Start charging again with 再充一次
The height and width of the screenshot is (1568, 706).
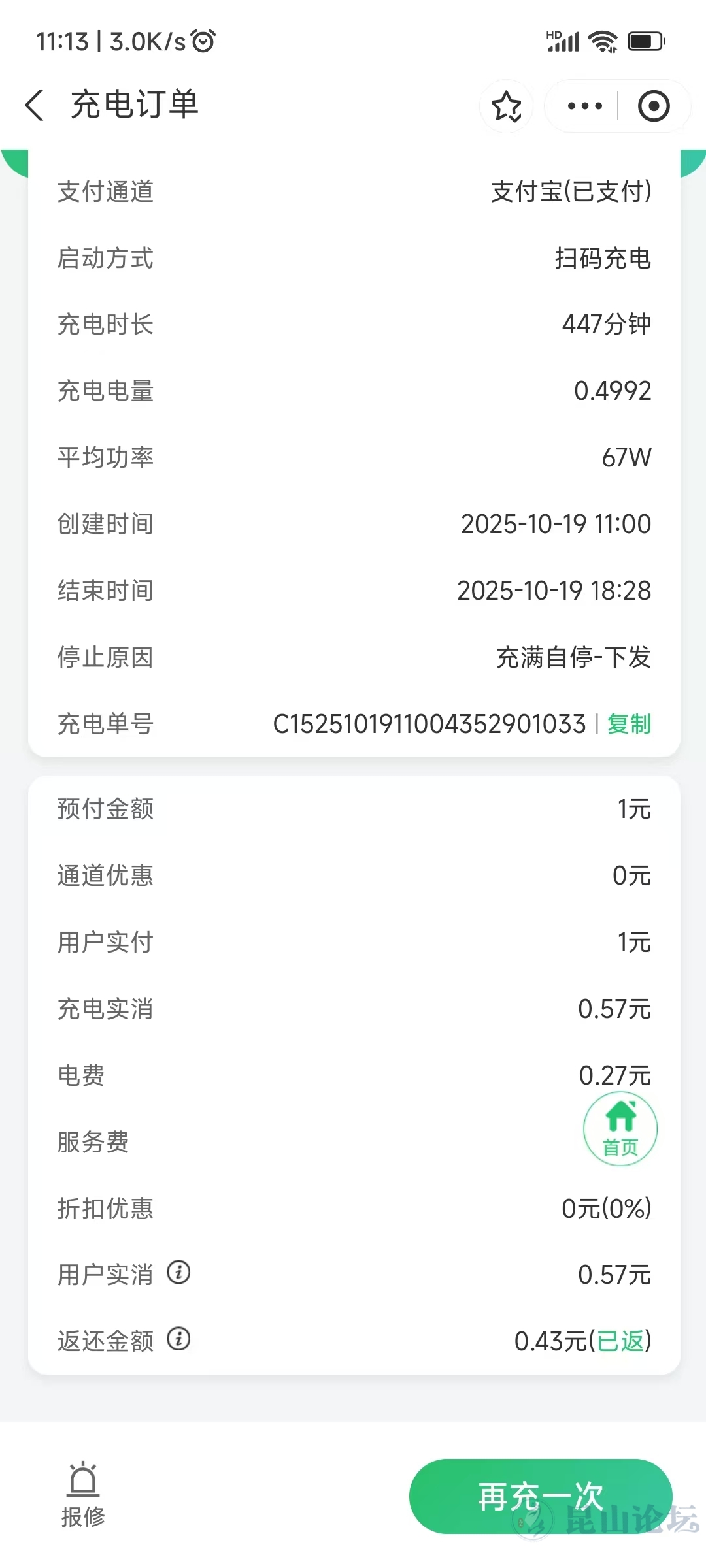click(541, 1496)
